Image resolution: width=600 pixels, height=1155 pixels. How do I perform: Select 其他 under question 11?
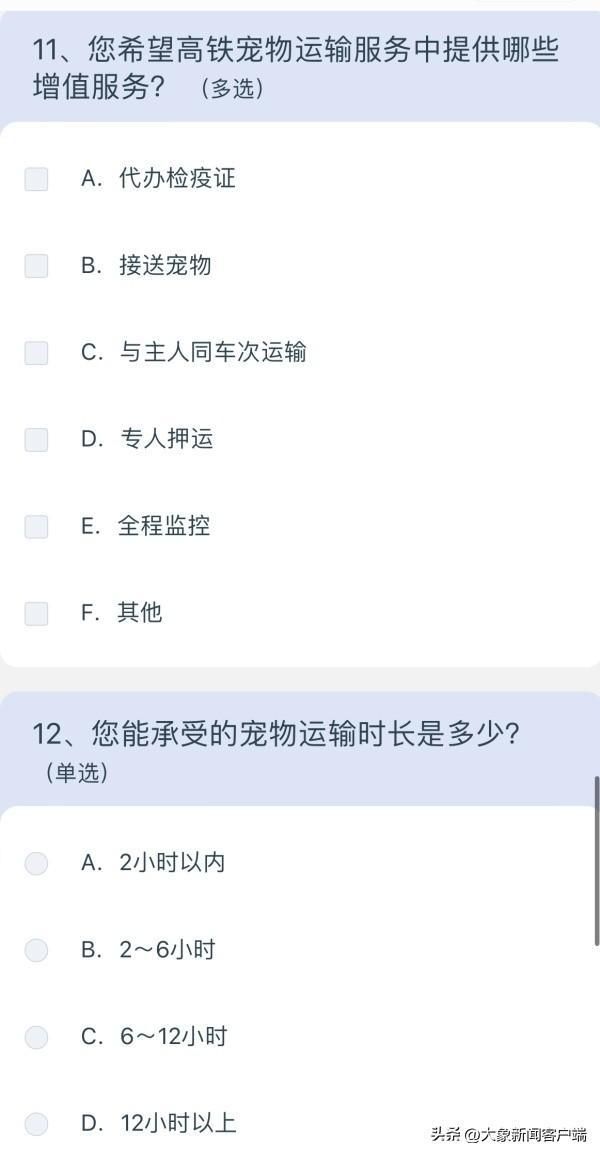point(36,614)
